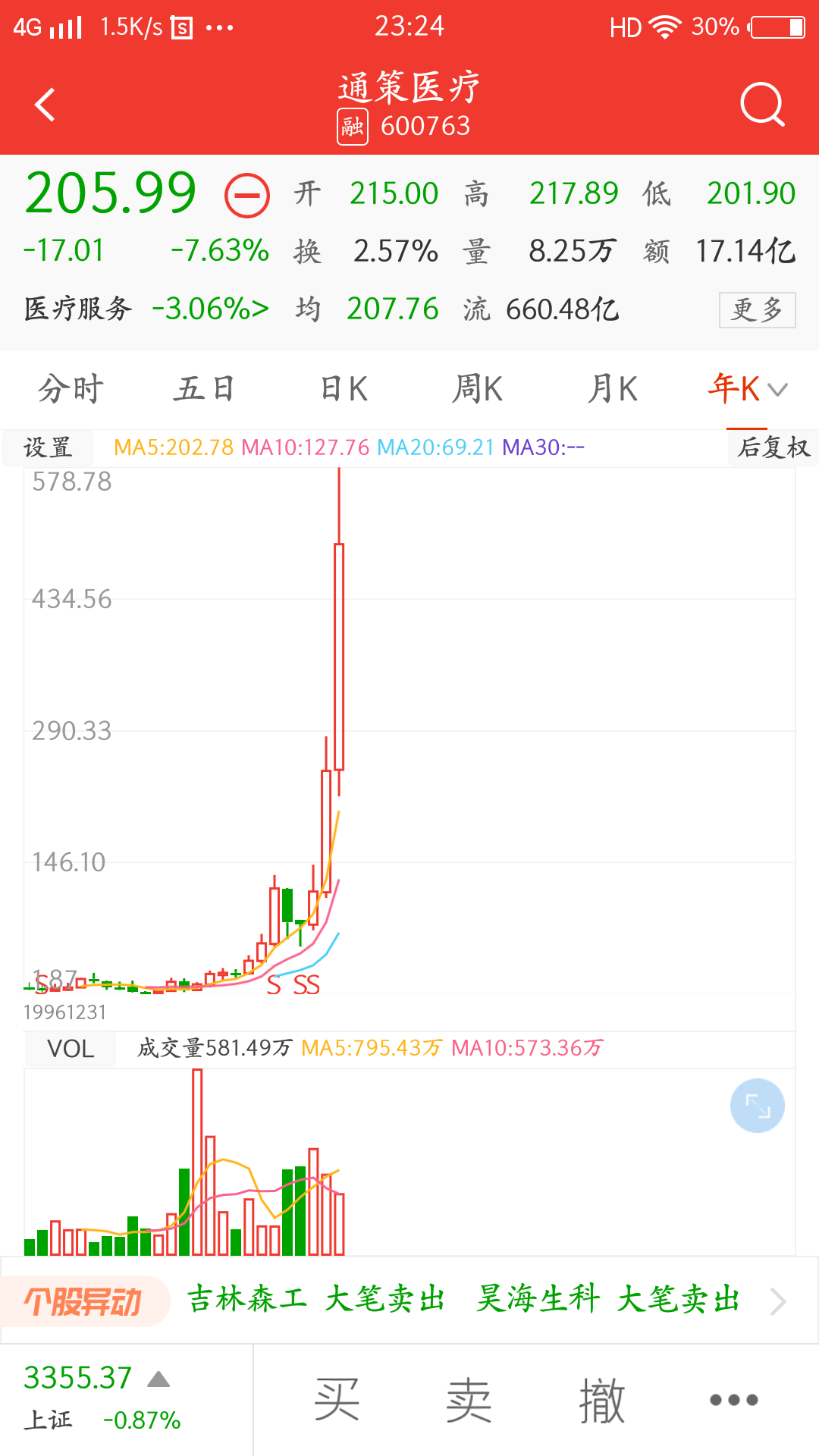Switch to the 日K chart tab
The width and height of the screenshot is (819, 1456).
point(343,389)
